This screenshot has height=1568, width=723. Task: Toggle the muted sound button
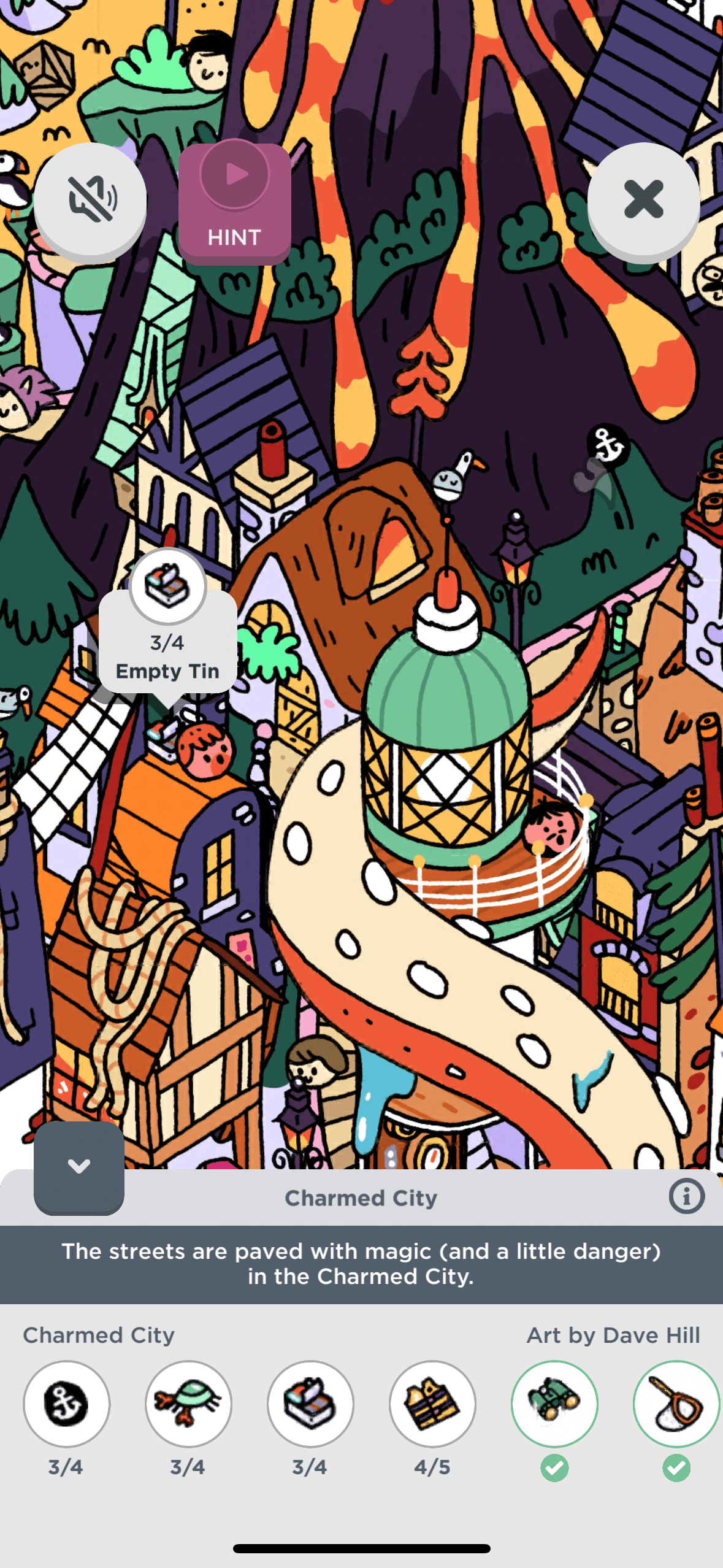[x=91, y=200]
